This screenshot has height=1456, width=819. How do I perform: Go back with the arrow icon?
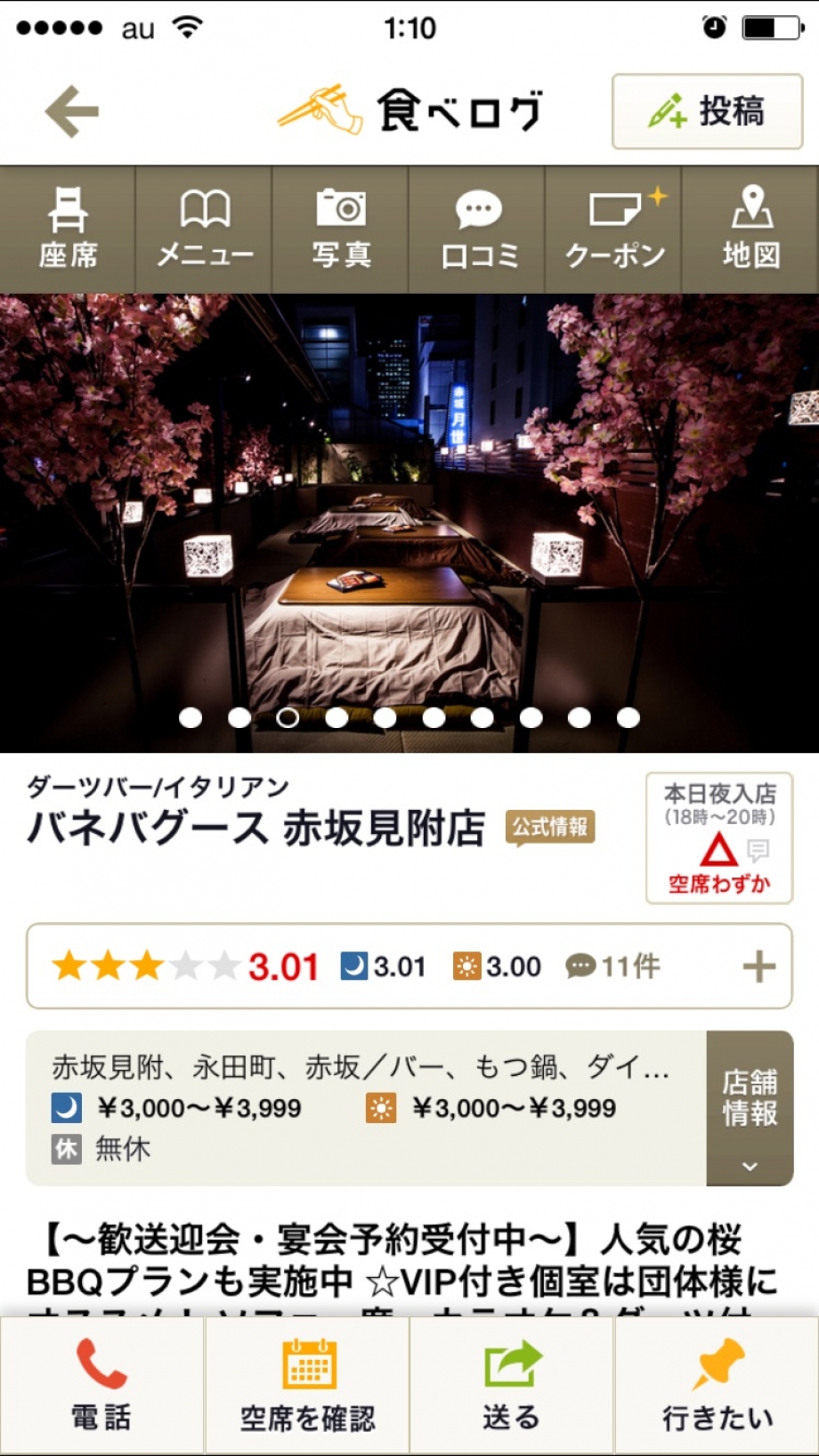tap(71, 111)
